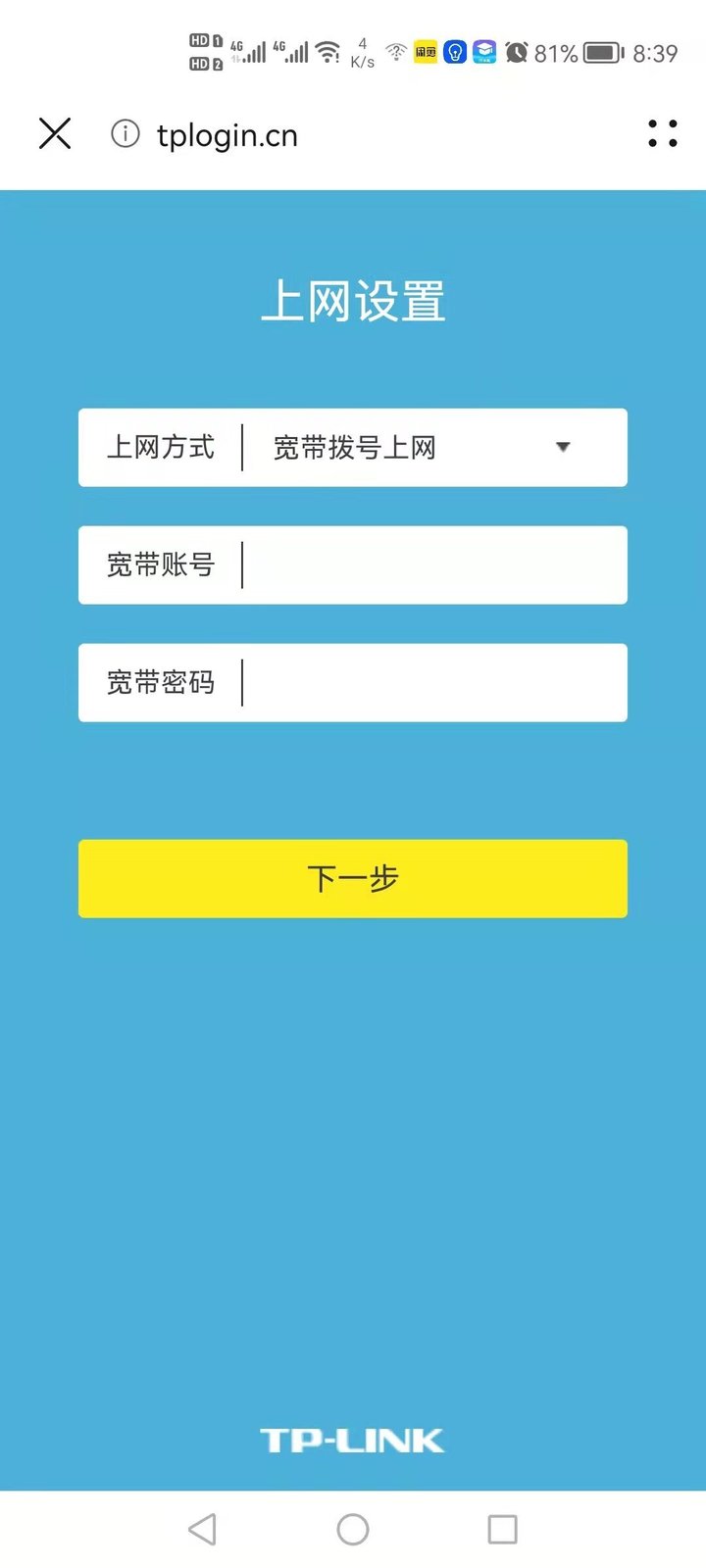The image size is (706, 1568).
Task: Expand the 宽带拨号上网 selection arrow
Action: point(564,447)
